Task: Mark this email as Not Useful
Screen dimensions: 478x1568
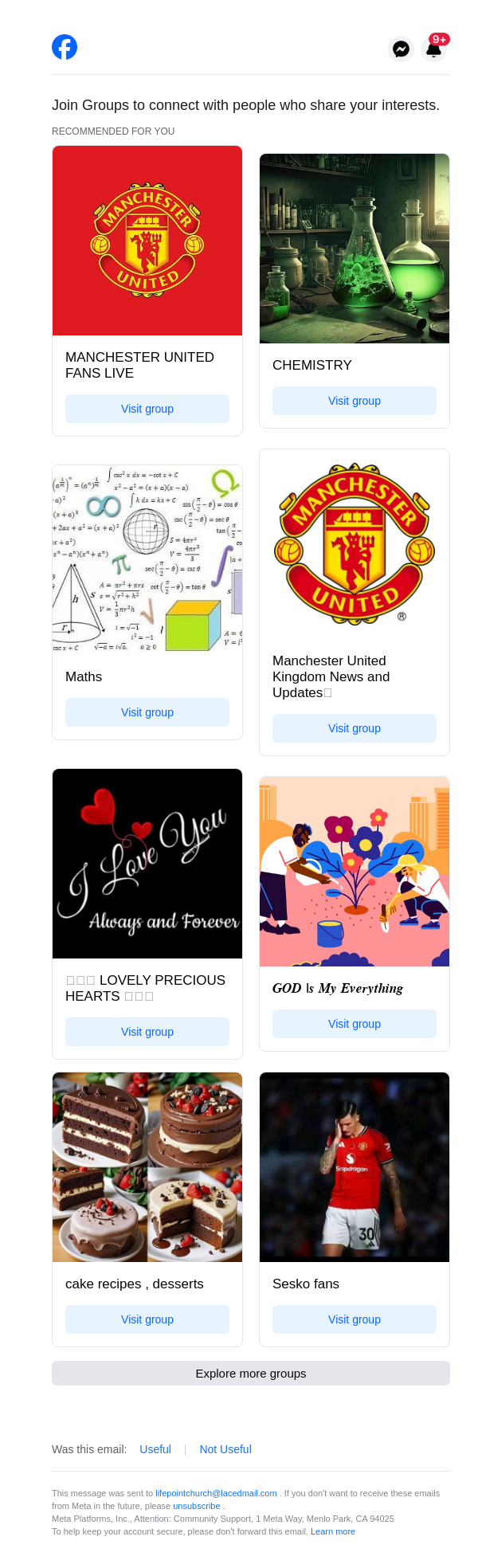Action: 225,1449
